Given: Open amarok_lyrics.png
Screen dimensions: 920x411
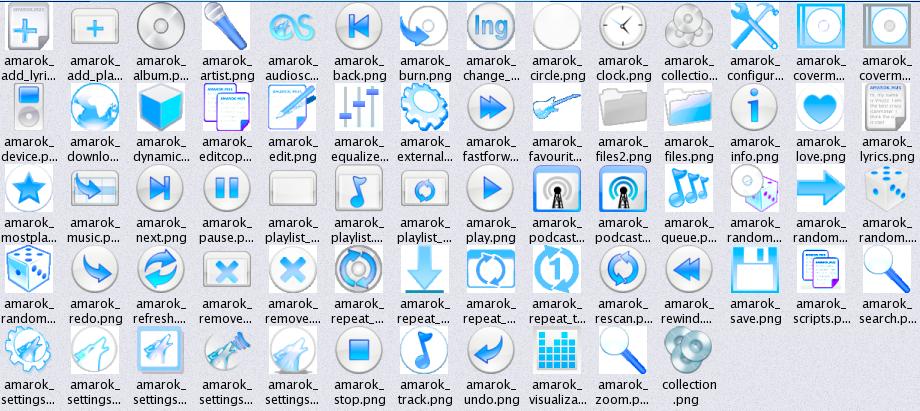Looking at the screenshot, I should [887, 108].
